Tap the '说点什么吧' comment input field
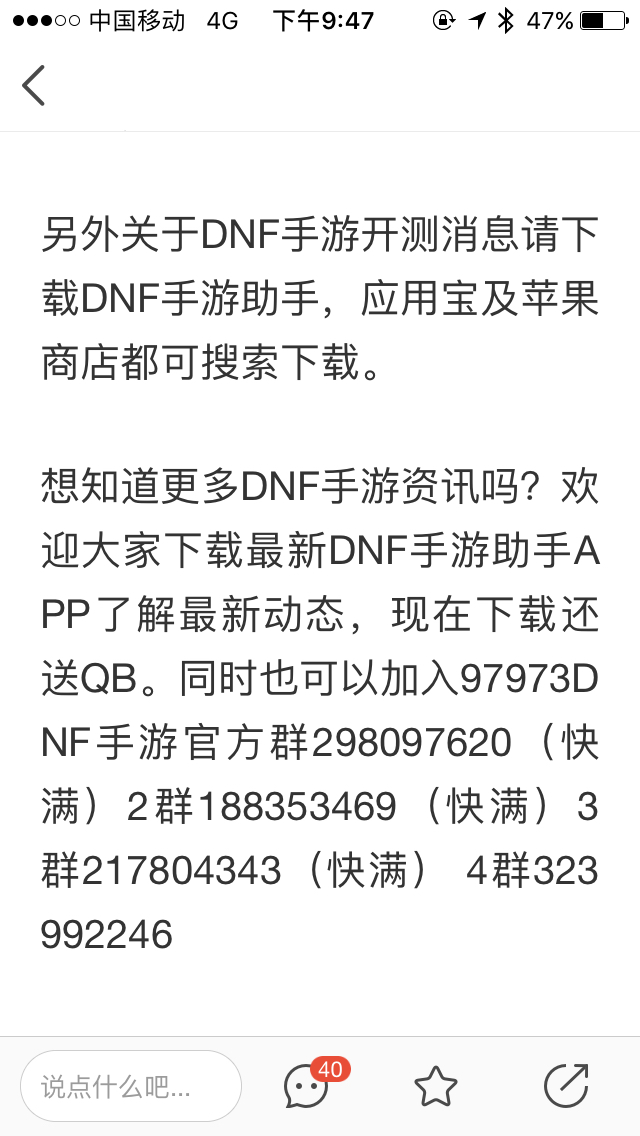The width and height of the screenshot is (640, 1136). click(x=130, y=1086)
